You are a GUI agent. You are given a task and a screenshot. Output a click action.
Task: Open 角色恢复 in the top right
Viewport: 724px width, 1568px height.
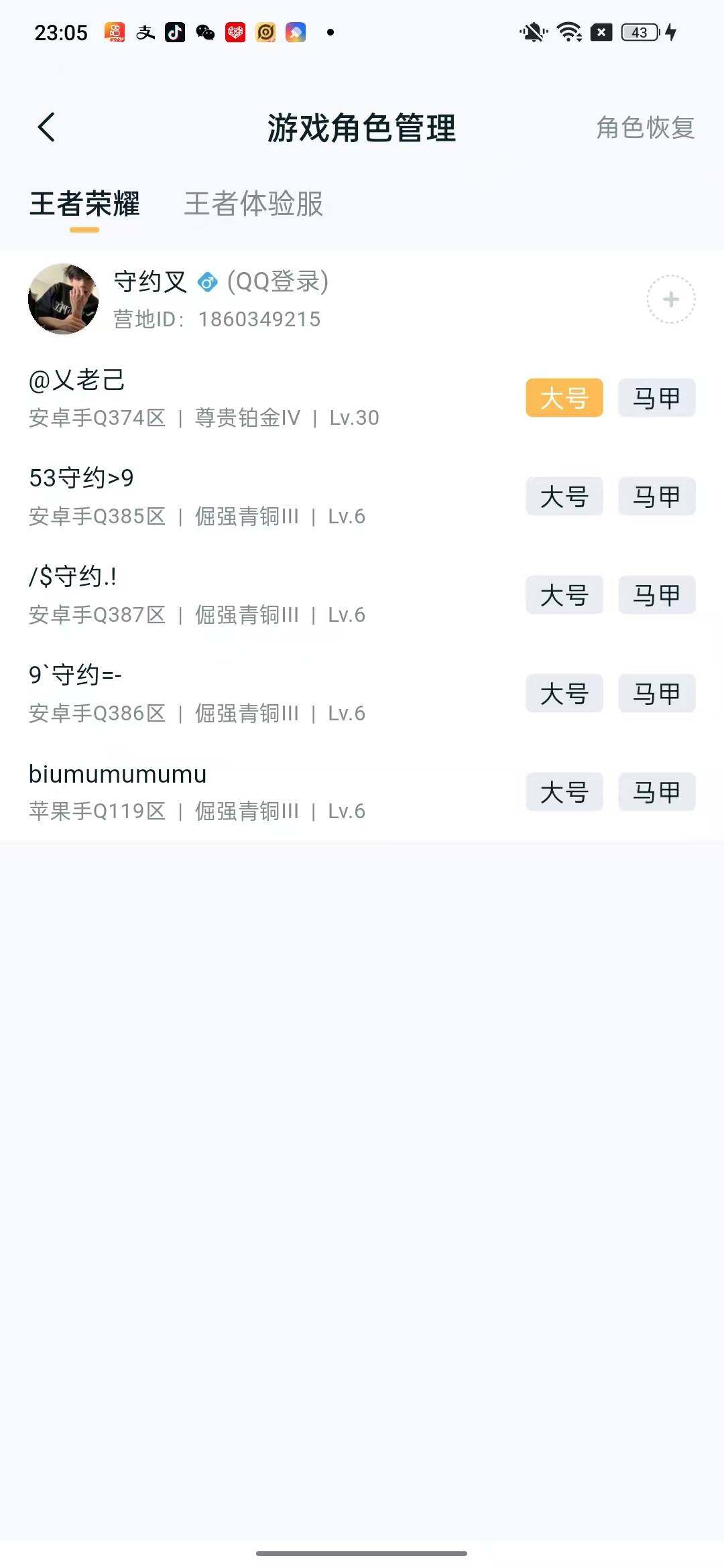644,127
